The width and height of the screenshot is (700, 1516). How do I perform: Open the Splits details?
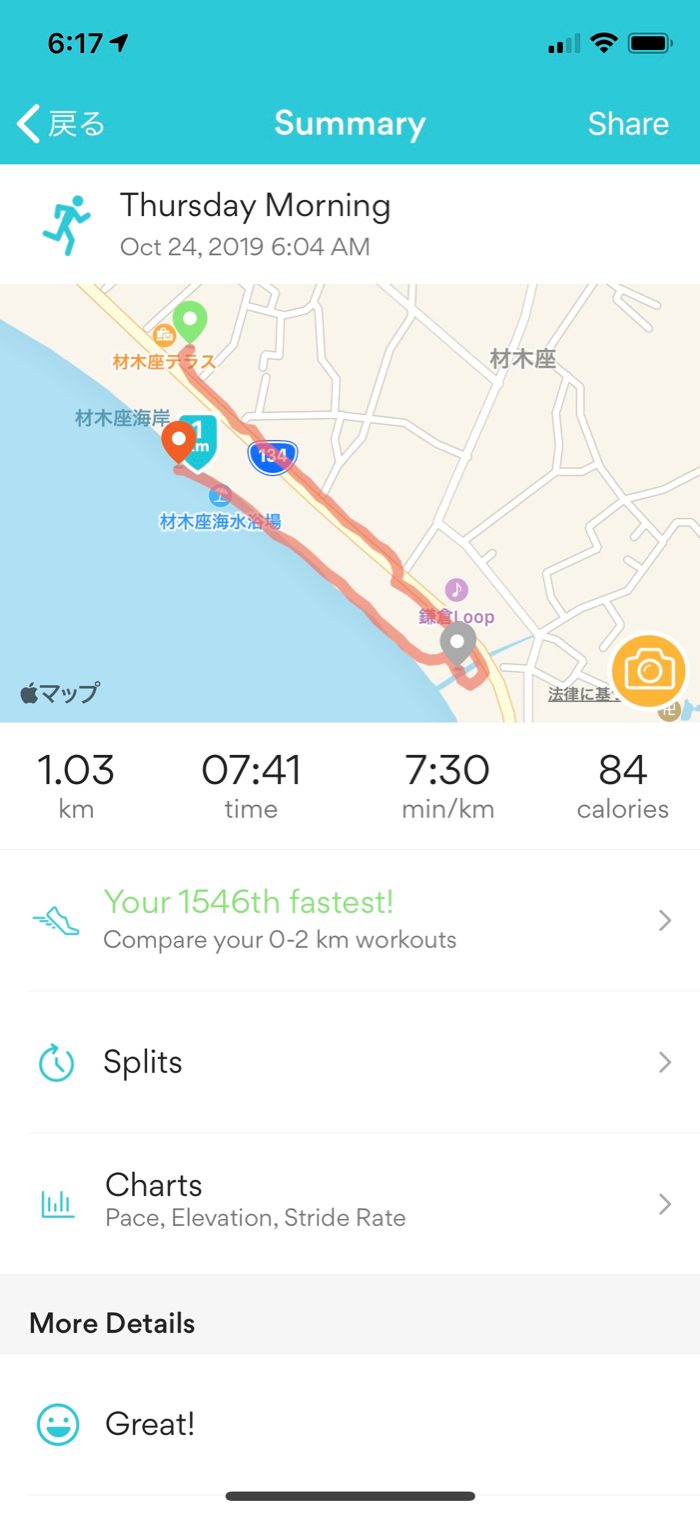tap(350, 1062)
